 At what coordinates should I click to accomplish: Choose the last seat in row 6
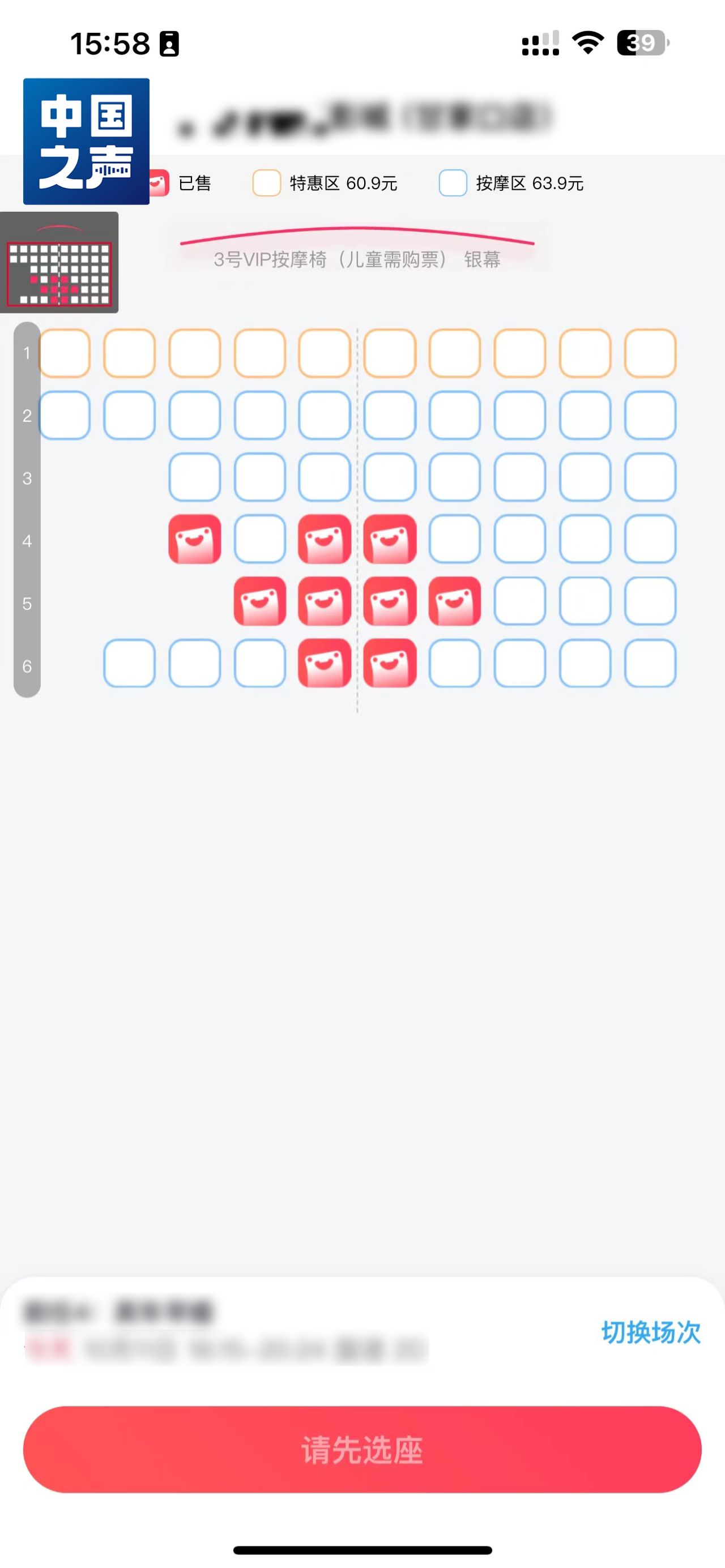(650, 664)
